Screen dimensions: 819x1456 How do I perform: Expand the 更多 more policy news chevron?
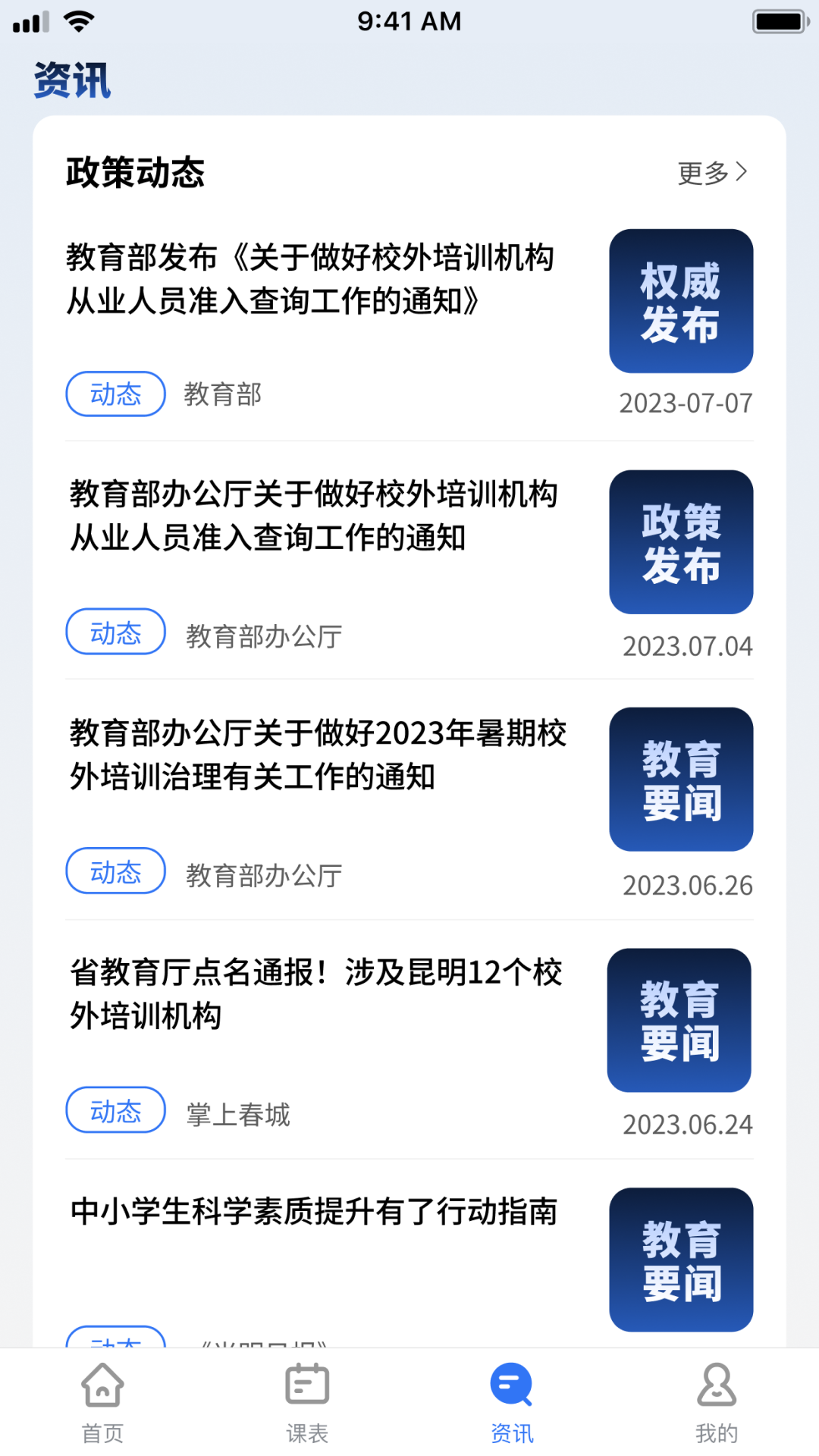tap(711, 173)
